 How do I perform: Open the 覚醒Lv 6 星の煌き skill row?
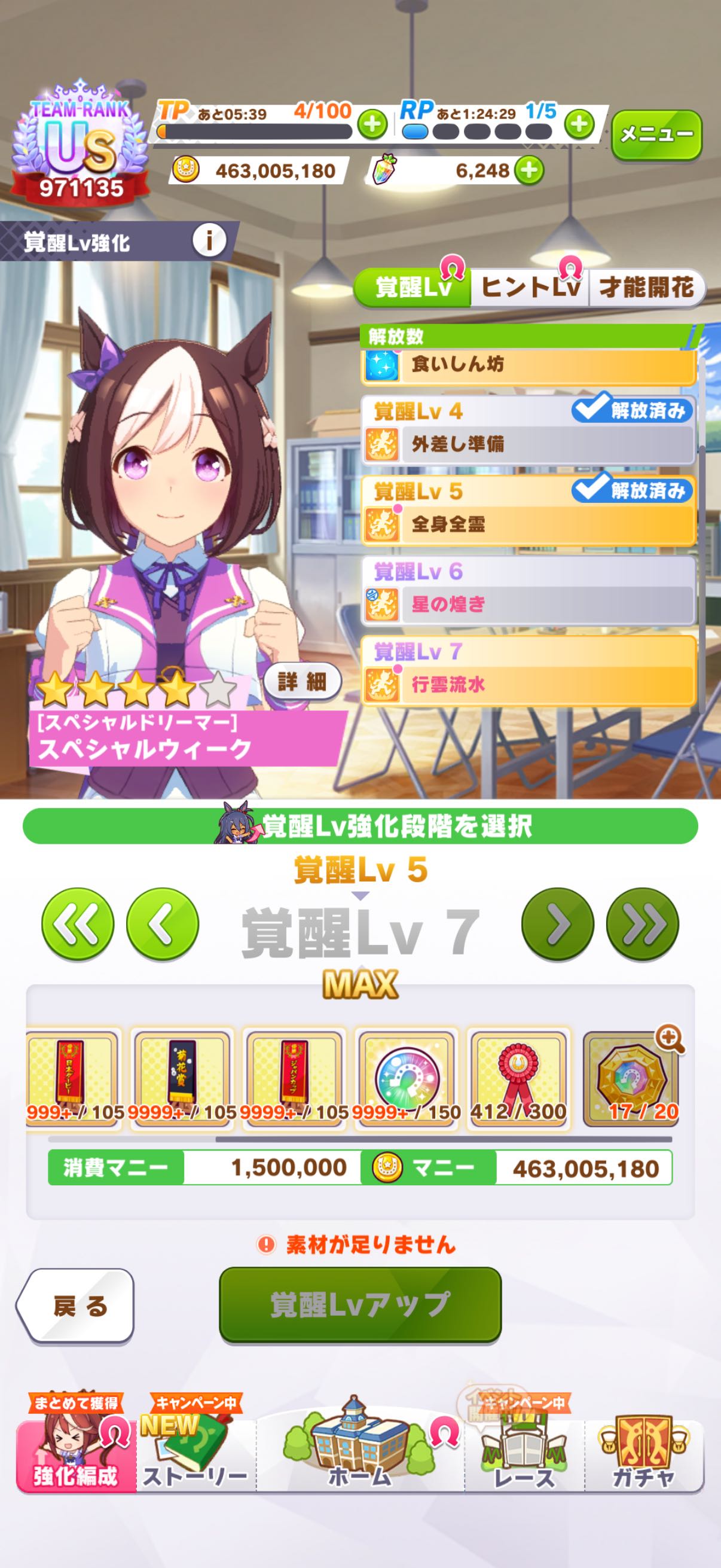click(528, 590)
